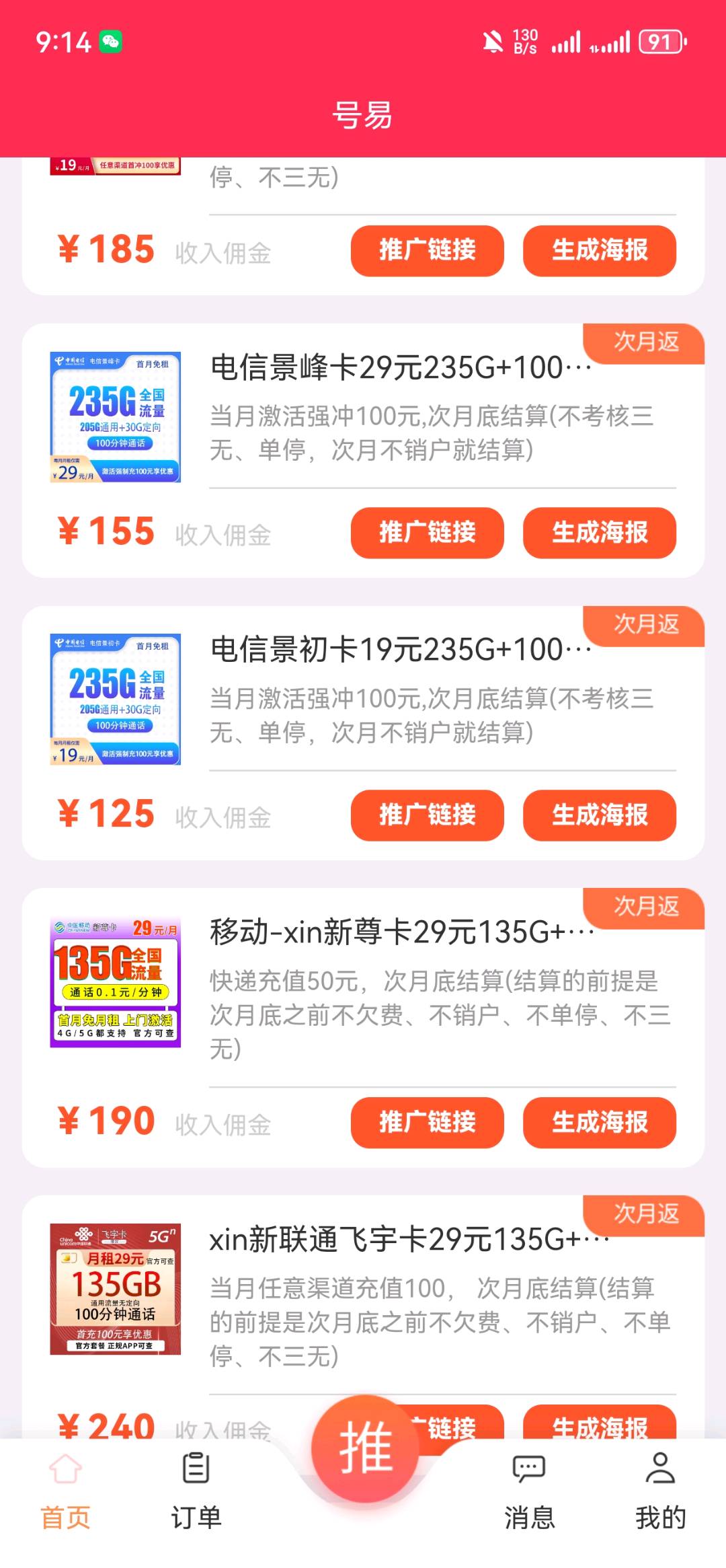This screenshot has height=1568, width=726.
Task: Open the 电信景峰卡29元235G card details
Action: click(401, 368)
